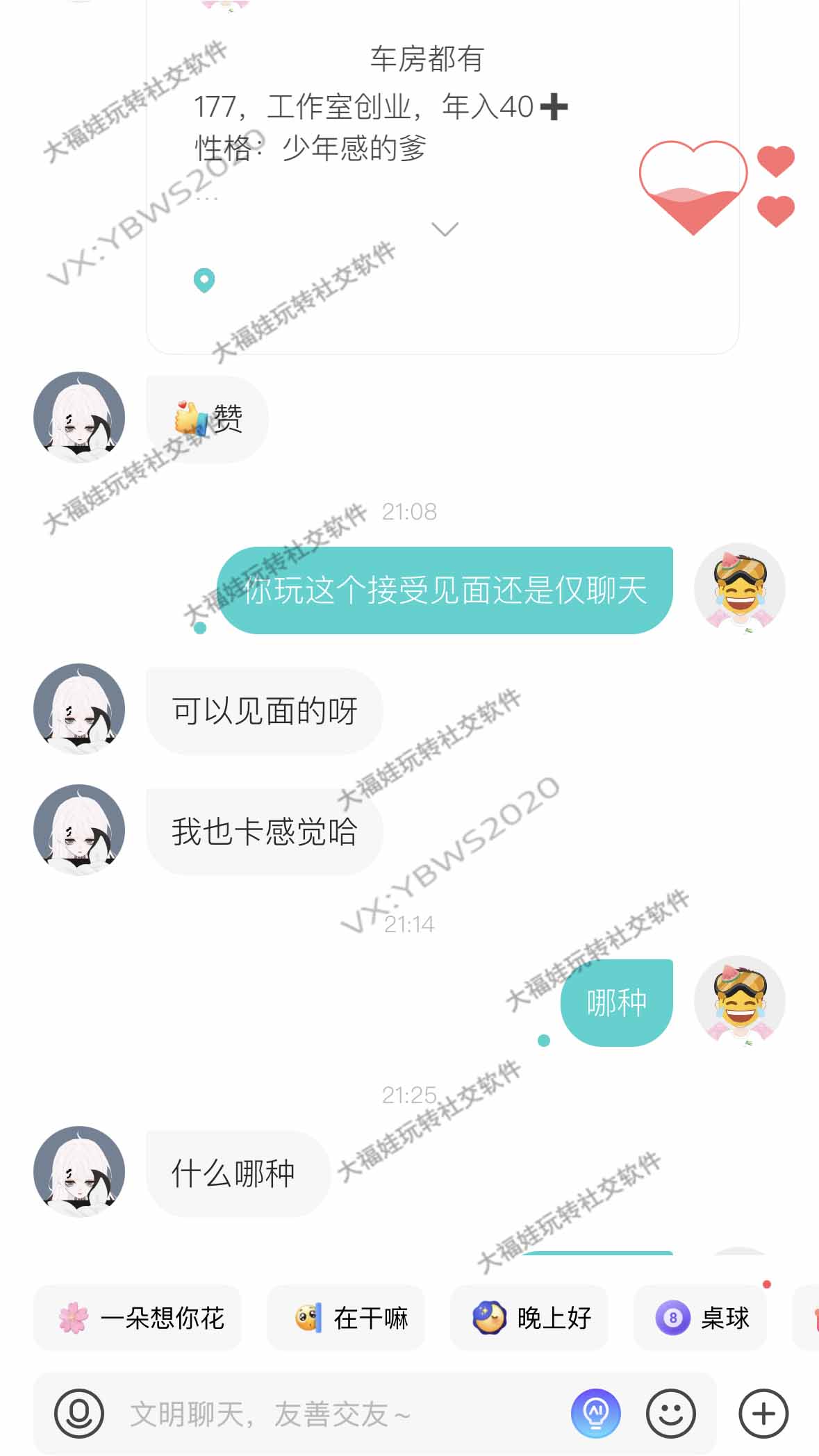Open my avatar beside the 哪种 message
The height and width of the screenshot is (1456, 819).
point(740,1001)
